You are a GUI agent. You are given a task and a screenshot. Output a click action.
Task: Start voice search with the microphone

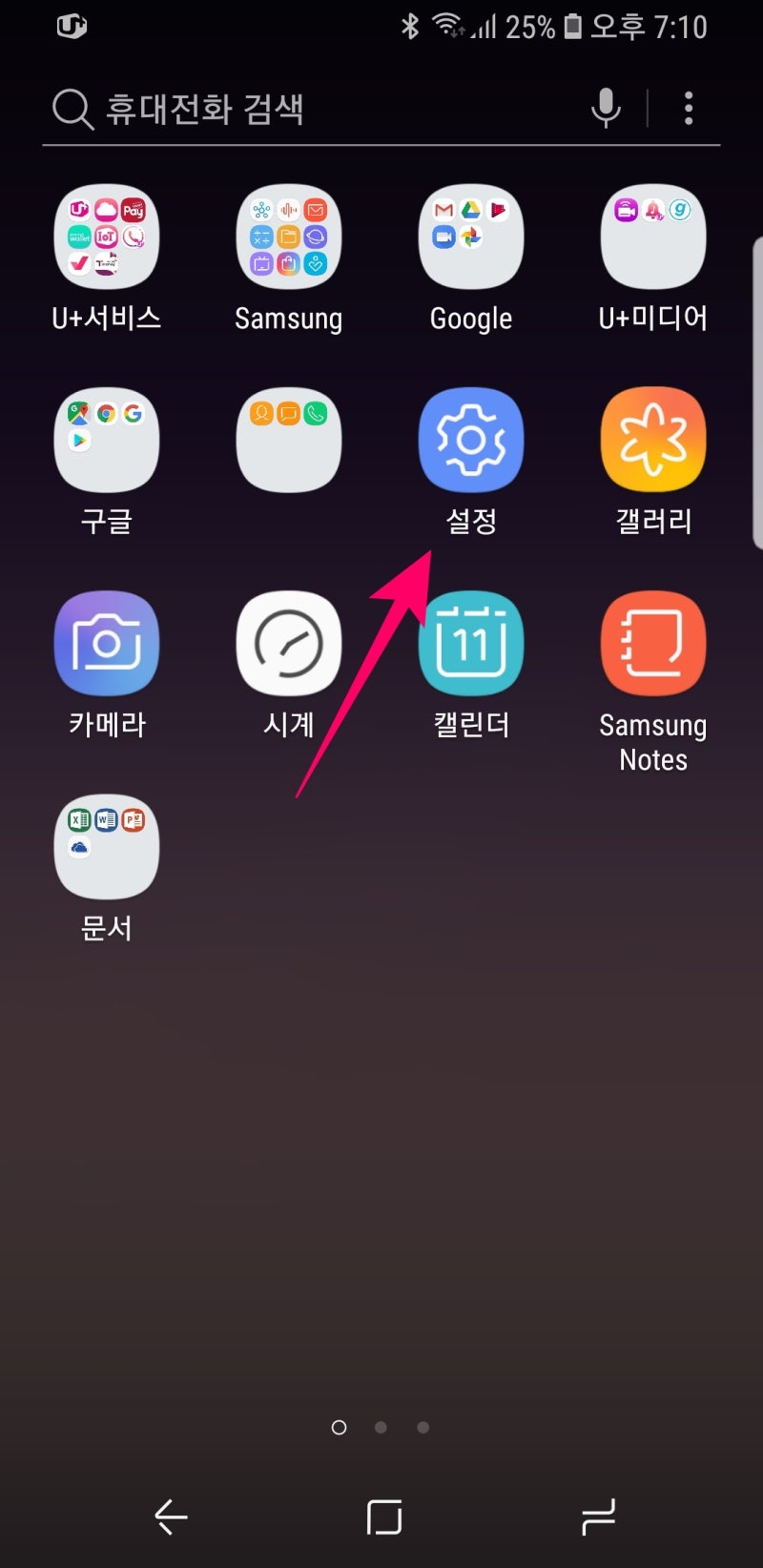(x=606, y=108)
